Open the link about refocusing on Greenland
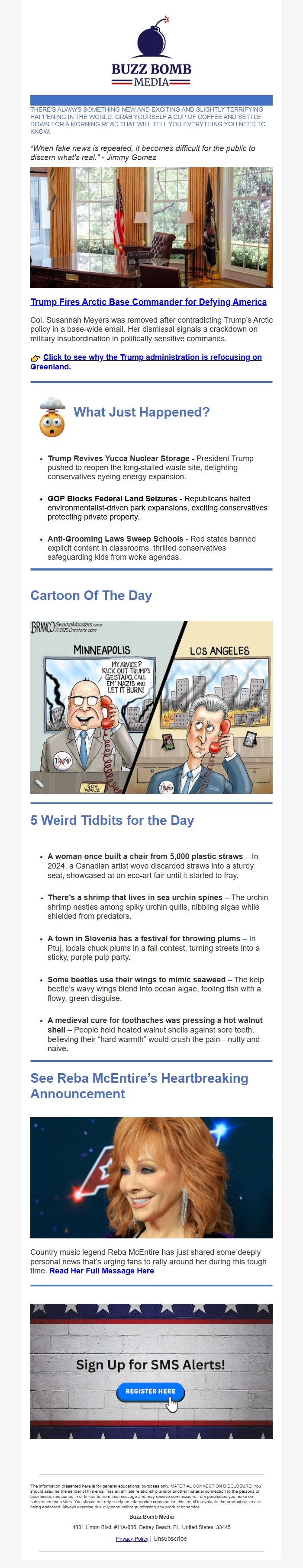Viewport: 303px width, 1568px height. tap(152, 357)
